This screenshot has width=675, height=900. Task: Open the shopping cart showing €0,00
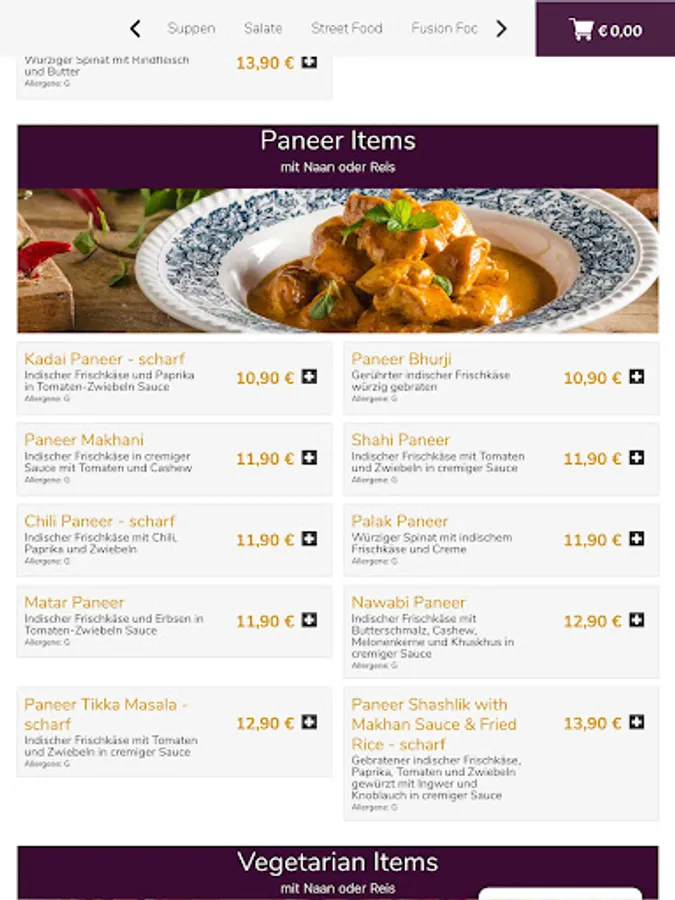click(605, 29)
